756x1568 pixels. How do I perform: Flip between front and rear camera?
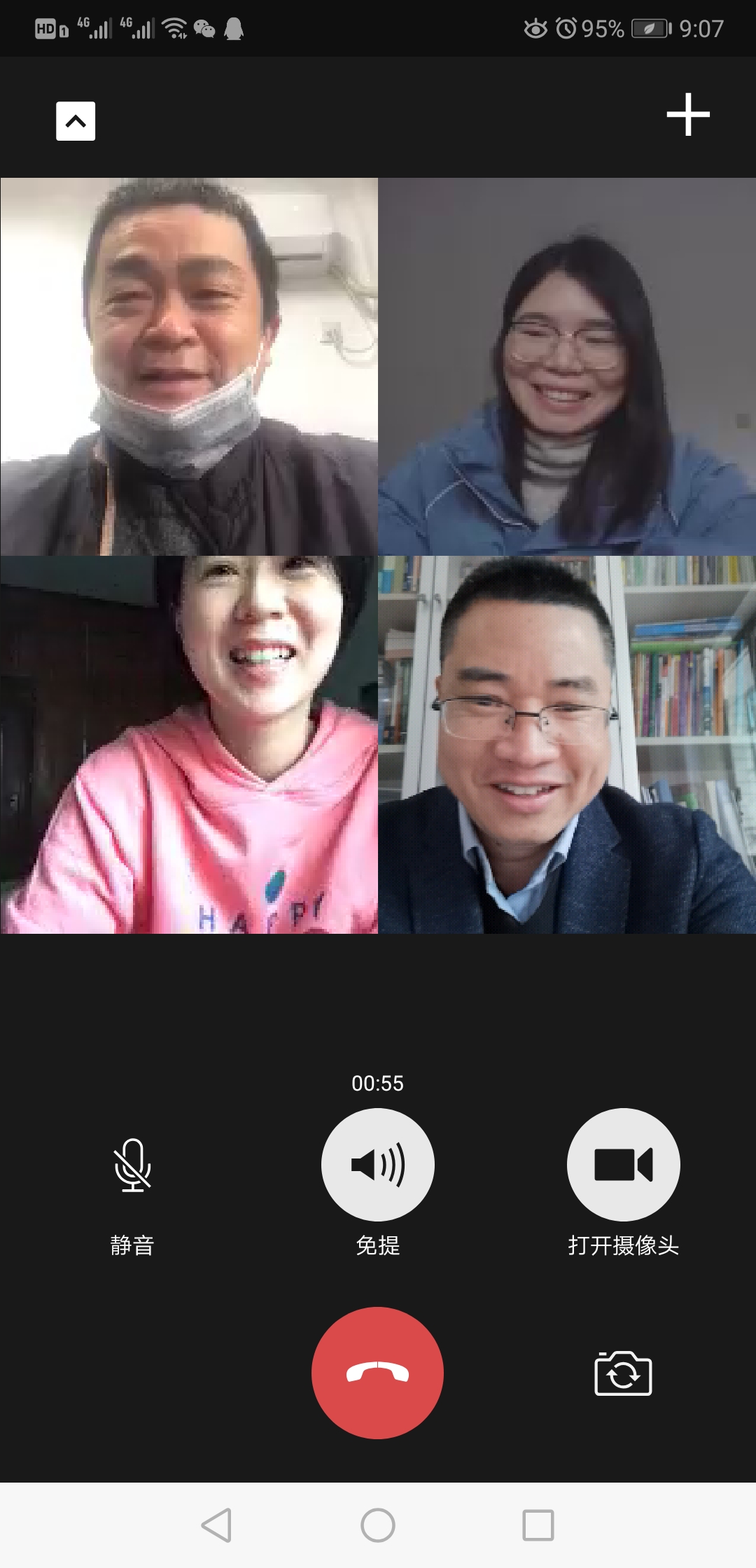point(623,1373)
